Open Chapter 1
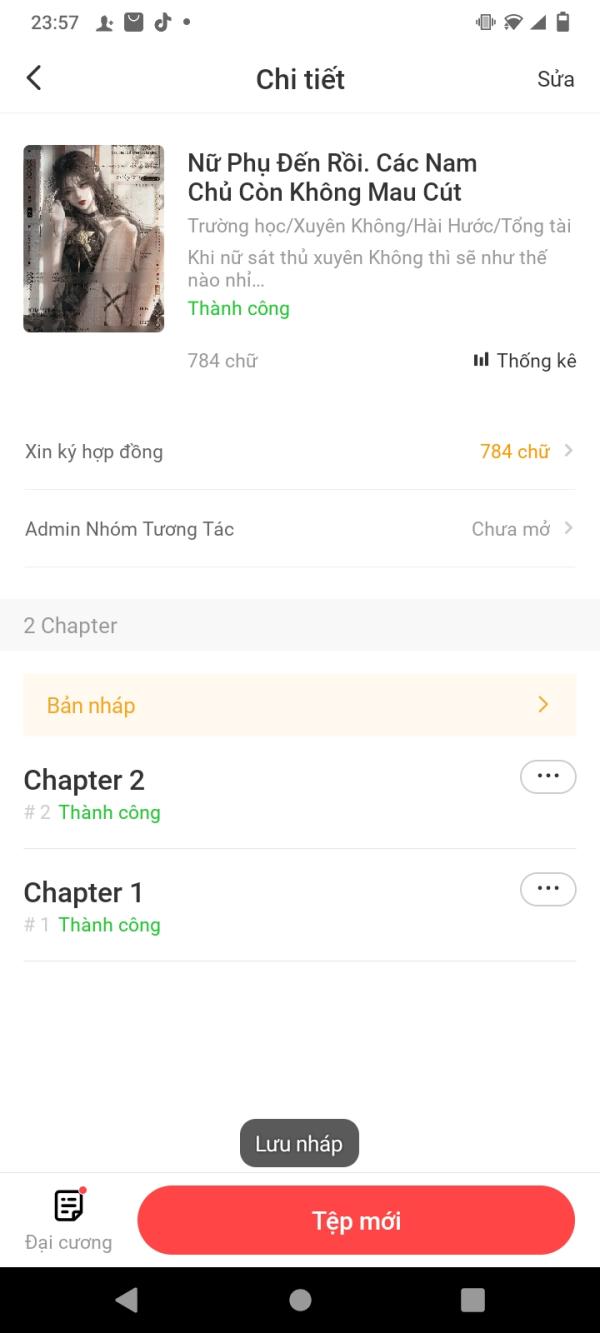 [83, 892]
